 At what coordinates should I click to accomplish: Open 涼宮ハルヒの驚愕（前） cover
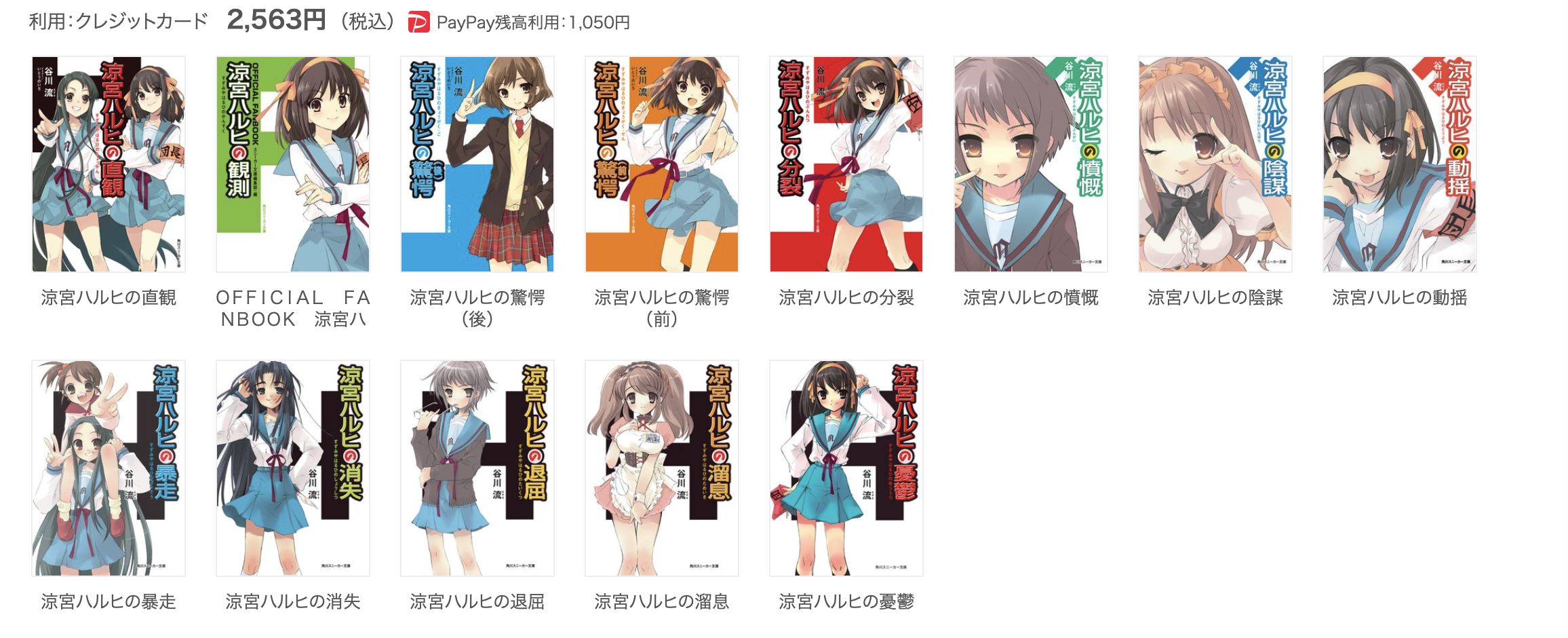662,164
